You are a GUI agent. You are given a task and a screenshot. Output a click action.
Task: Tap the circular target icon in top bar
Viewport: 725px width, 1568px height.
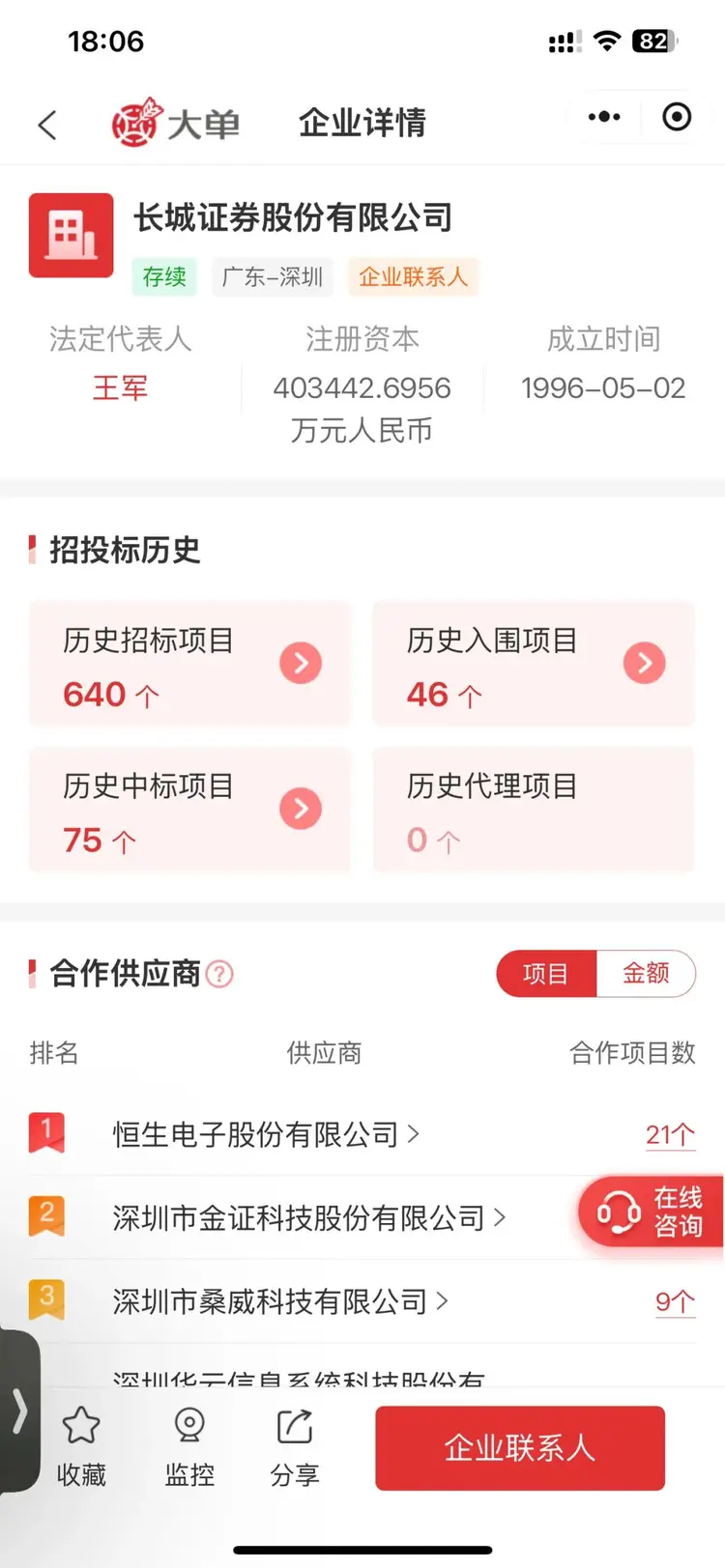[x=677, y=116]
